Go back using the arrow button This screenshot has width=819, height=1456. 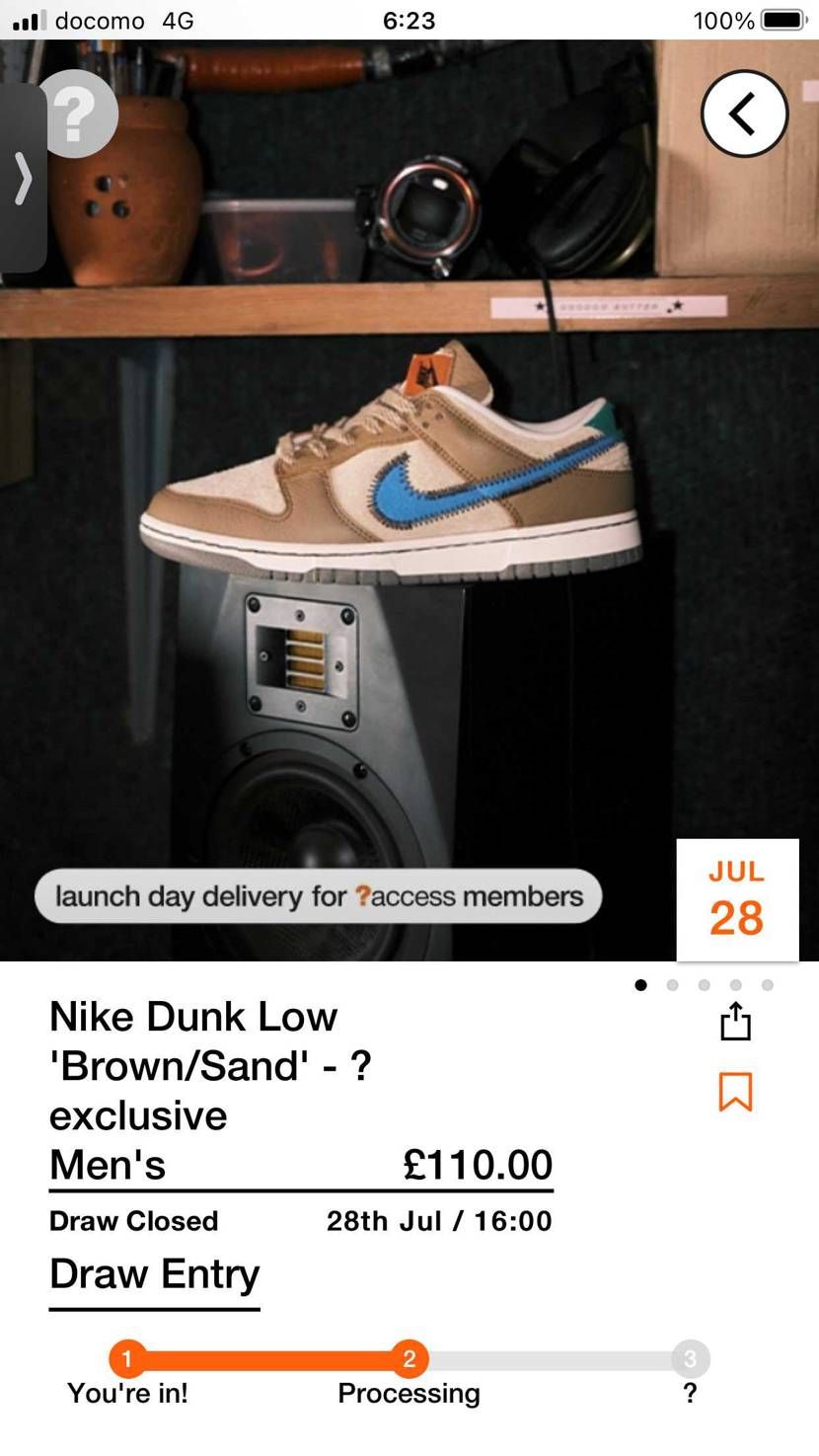click(744, 114)
